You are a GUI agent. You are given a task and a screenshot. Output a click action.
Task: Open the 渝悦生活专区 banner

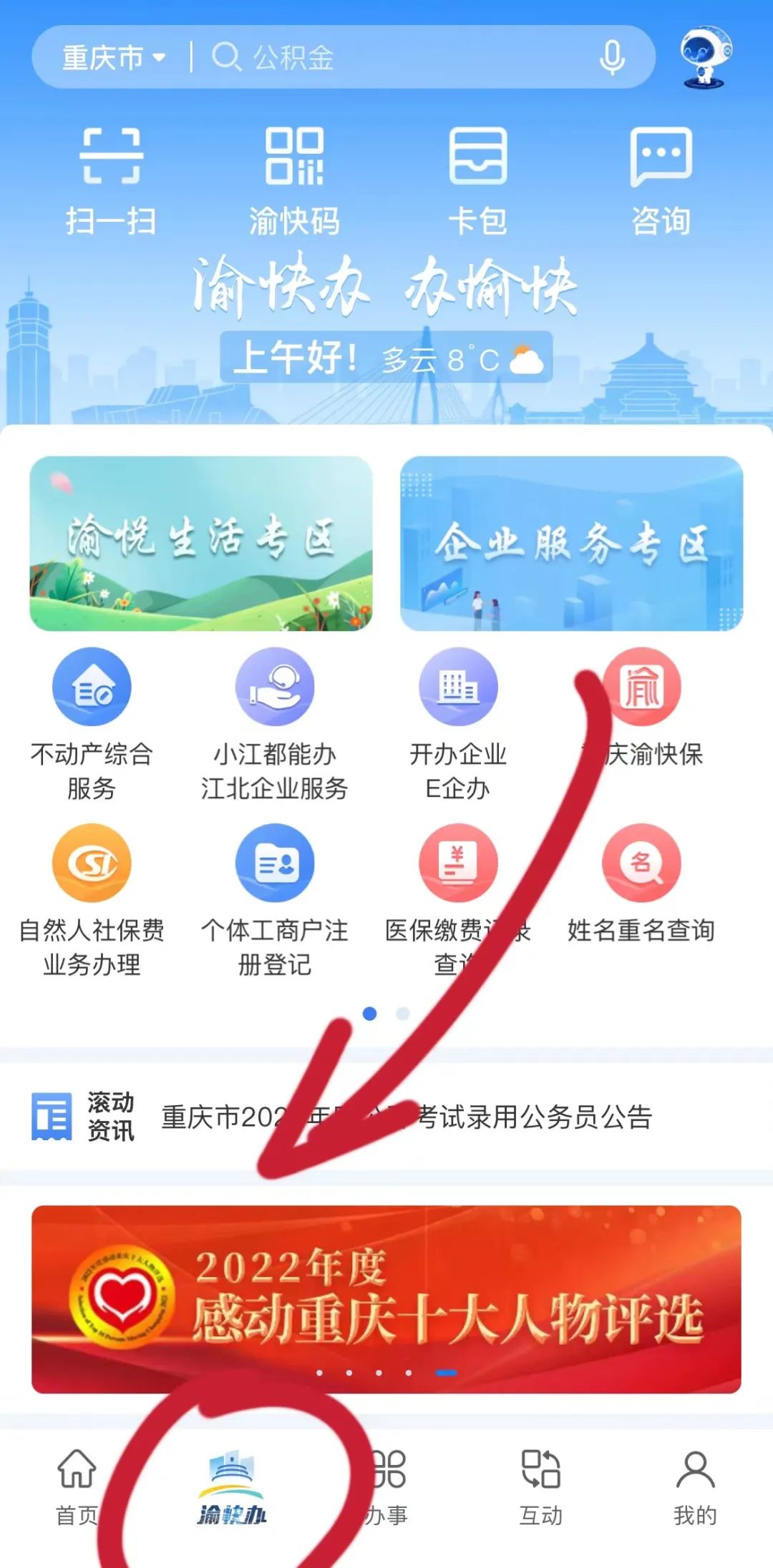point(201,543)
